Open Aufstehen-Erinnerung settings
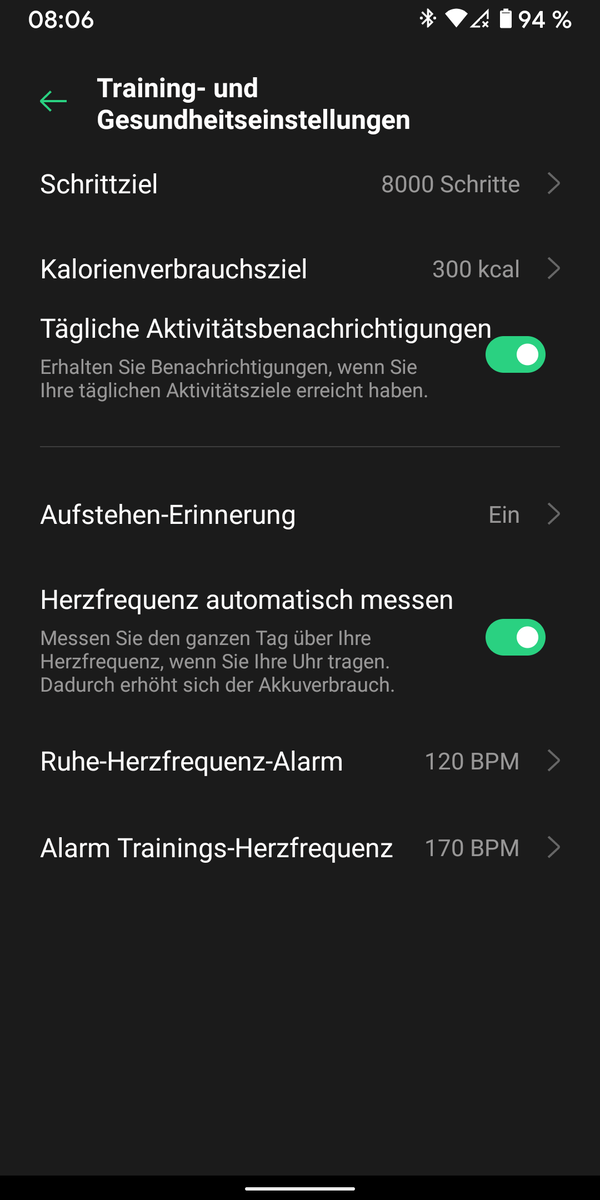Viewport: 600px width, 1200px height. [x=300, y=515]
